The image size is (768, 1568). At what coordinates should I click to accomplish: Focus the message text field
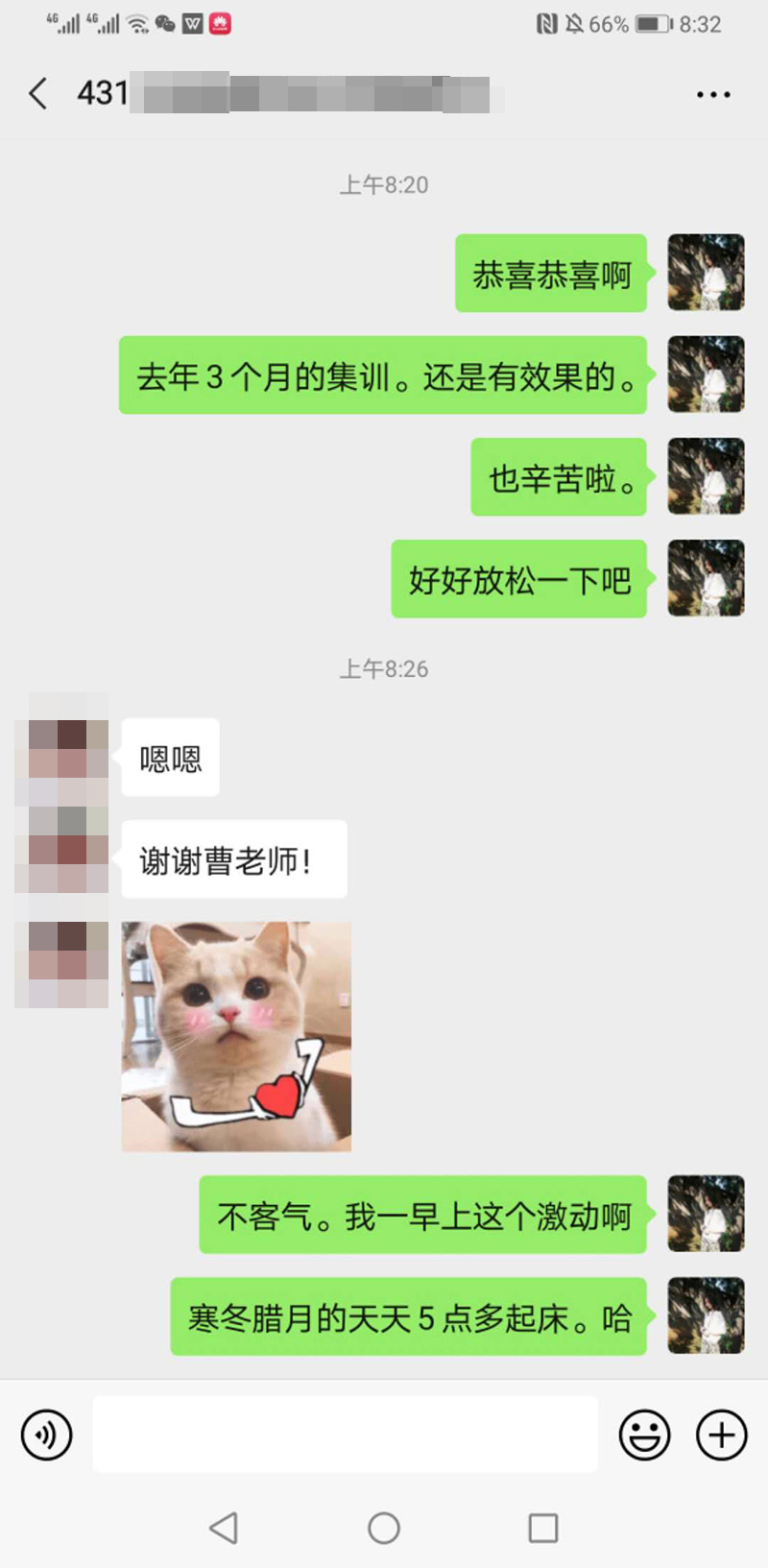[346, 1435]
